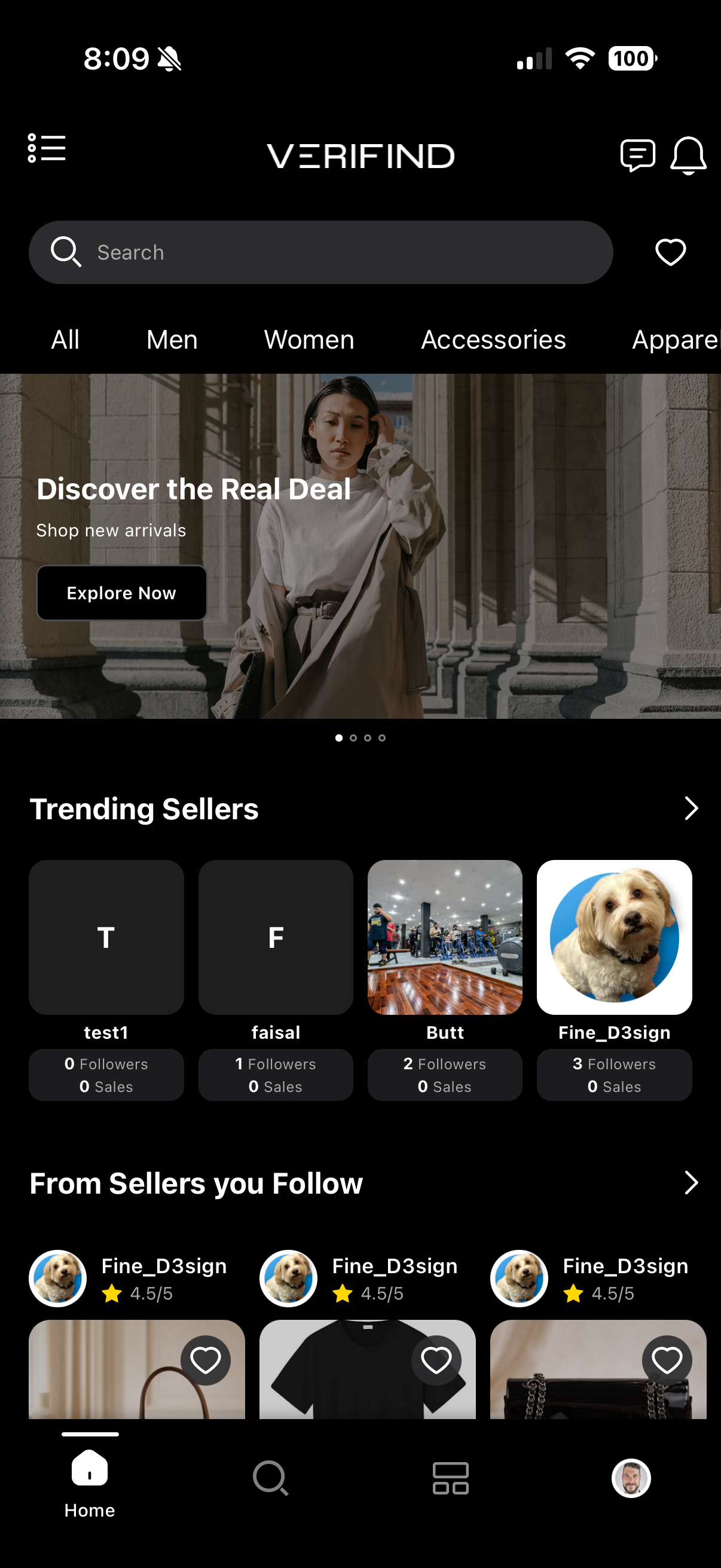Favorite the black chain purse product
This screenshot has width=721, height=1568.
(x=667, y=1360)
